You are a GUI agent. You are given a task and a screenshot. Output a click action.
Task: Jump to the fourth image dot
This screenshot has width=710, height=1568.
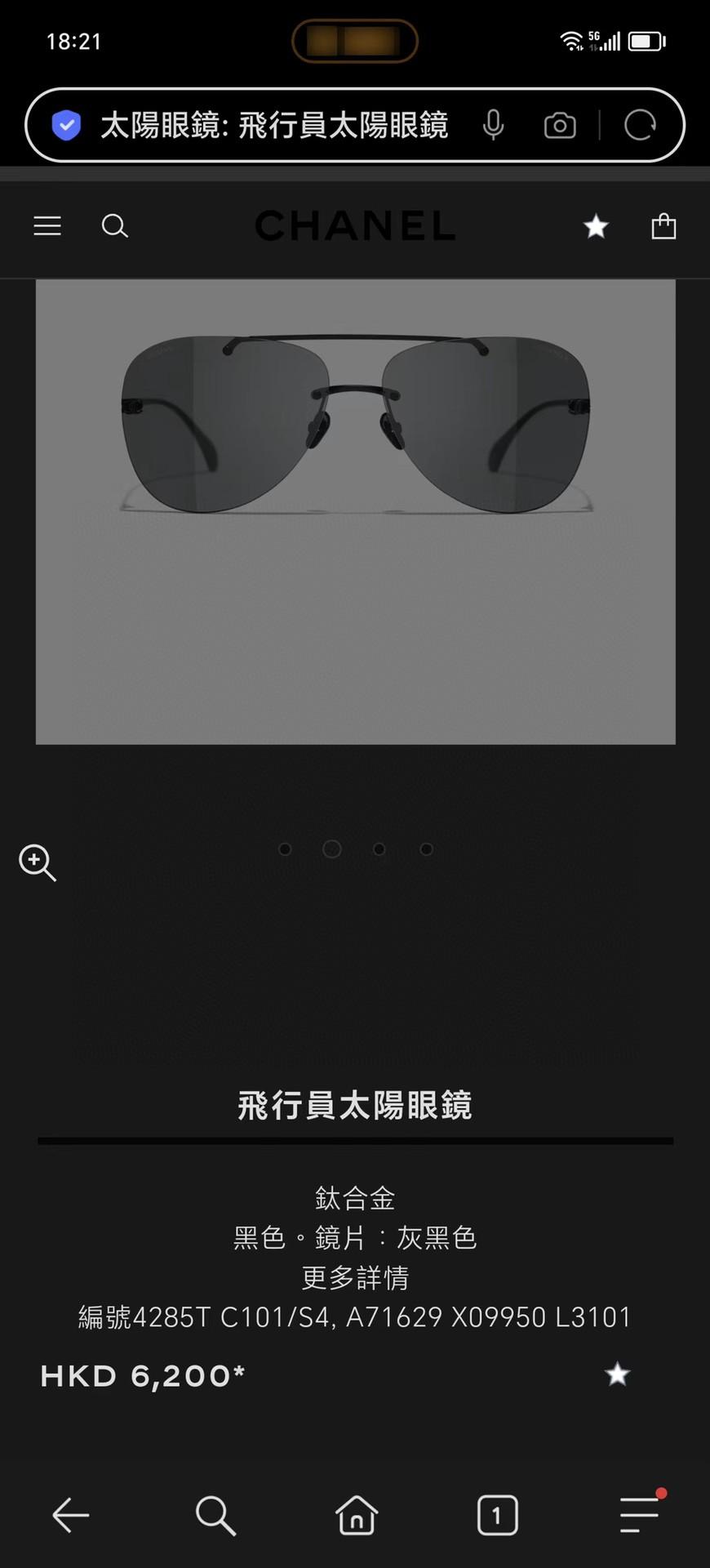coord(426,849)
